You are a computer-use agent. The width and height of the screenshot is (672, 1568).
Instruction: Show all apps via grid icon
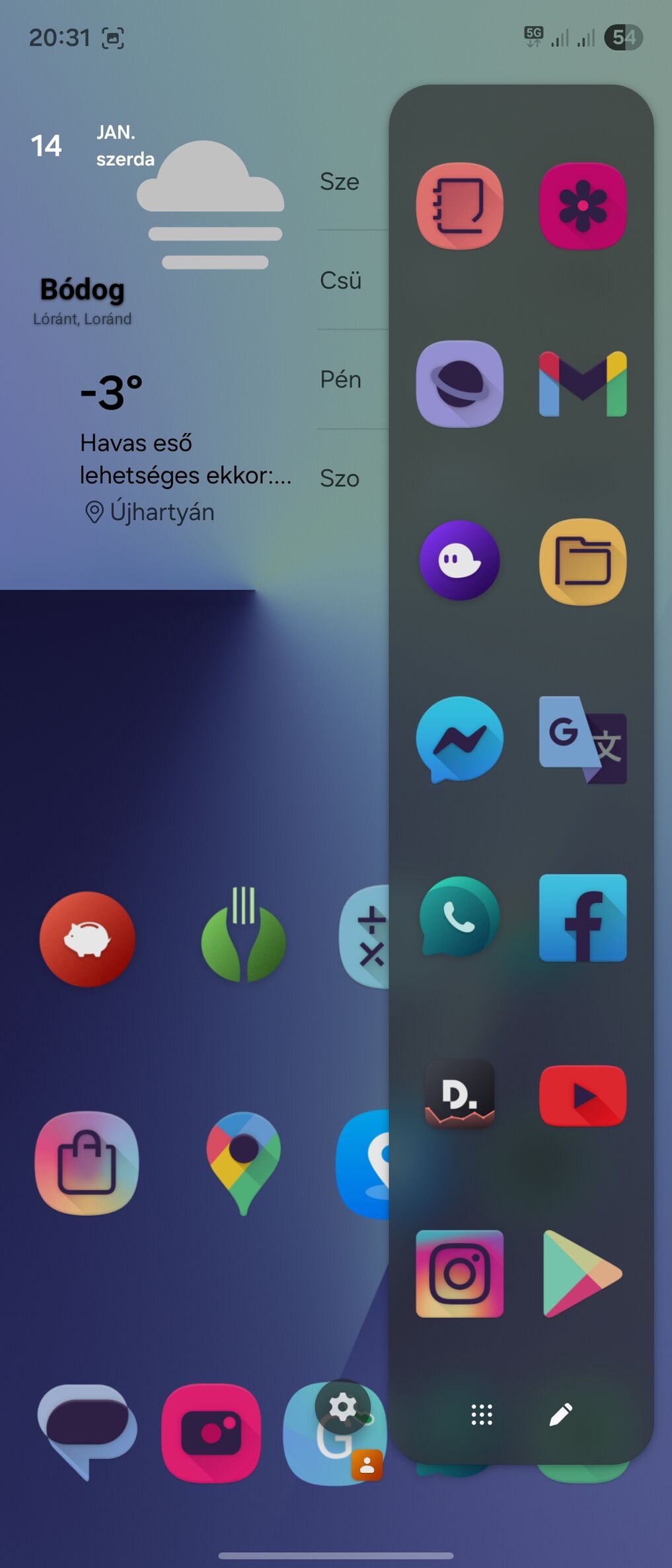(482, 1414)
